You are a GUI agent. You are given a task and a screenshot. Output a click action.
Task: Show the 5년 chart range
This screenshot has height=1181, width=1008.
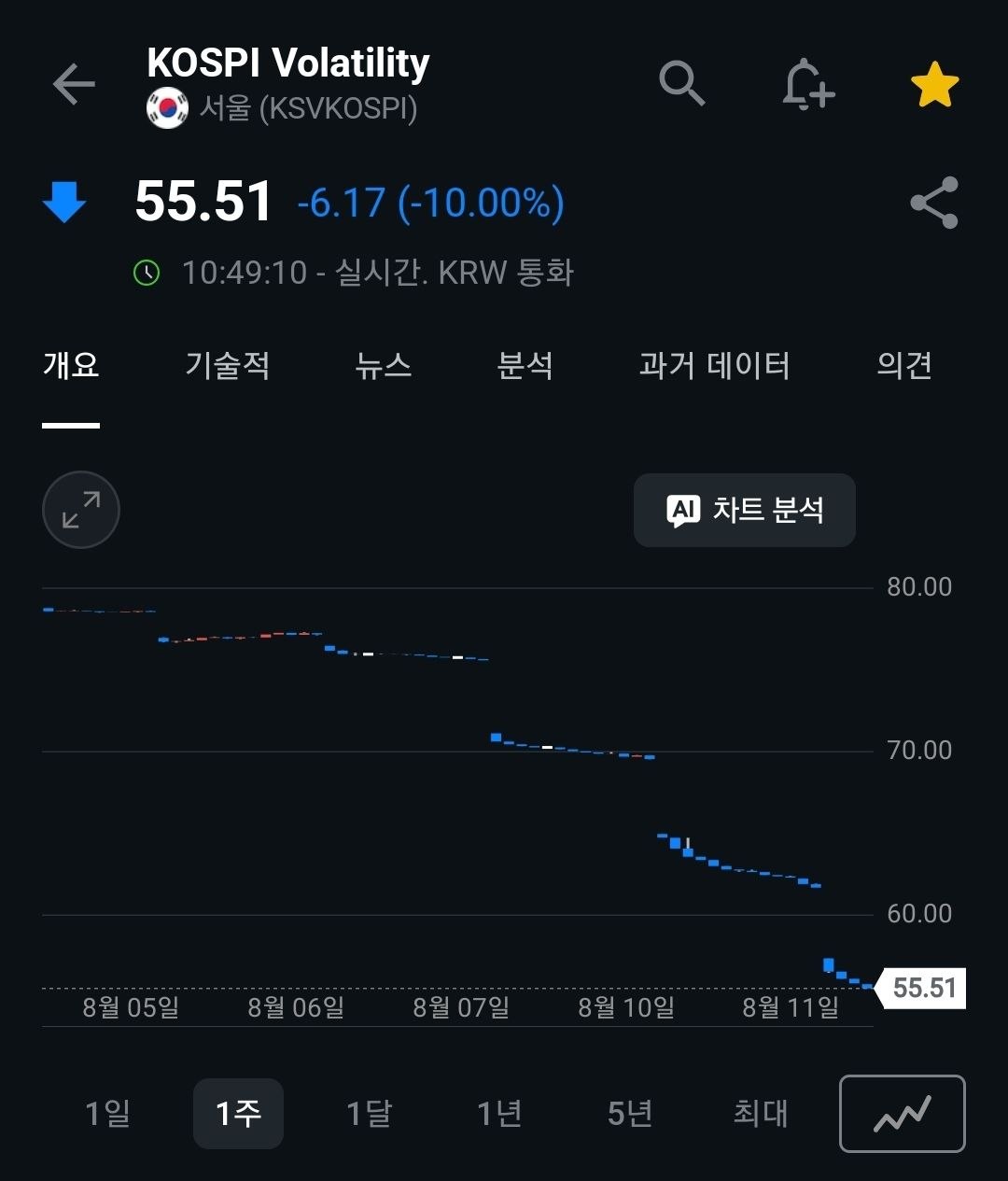click(x=630, y=1114)
